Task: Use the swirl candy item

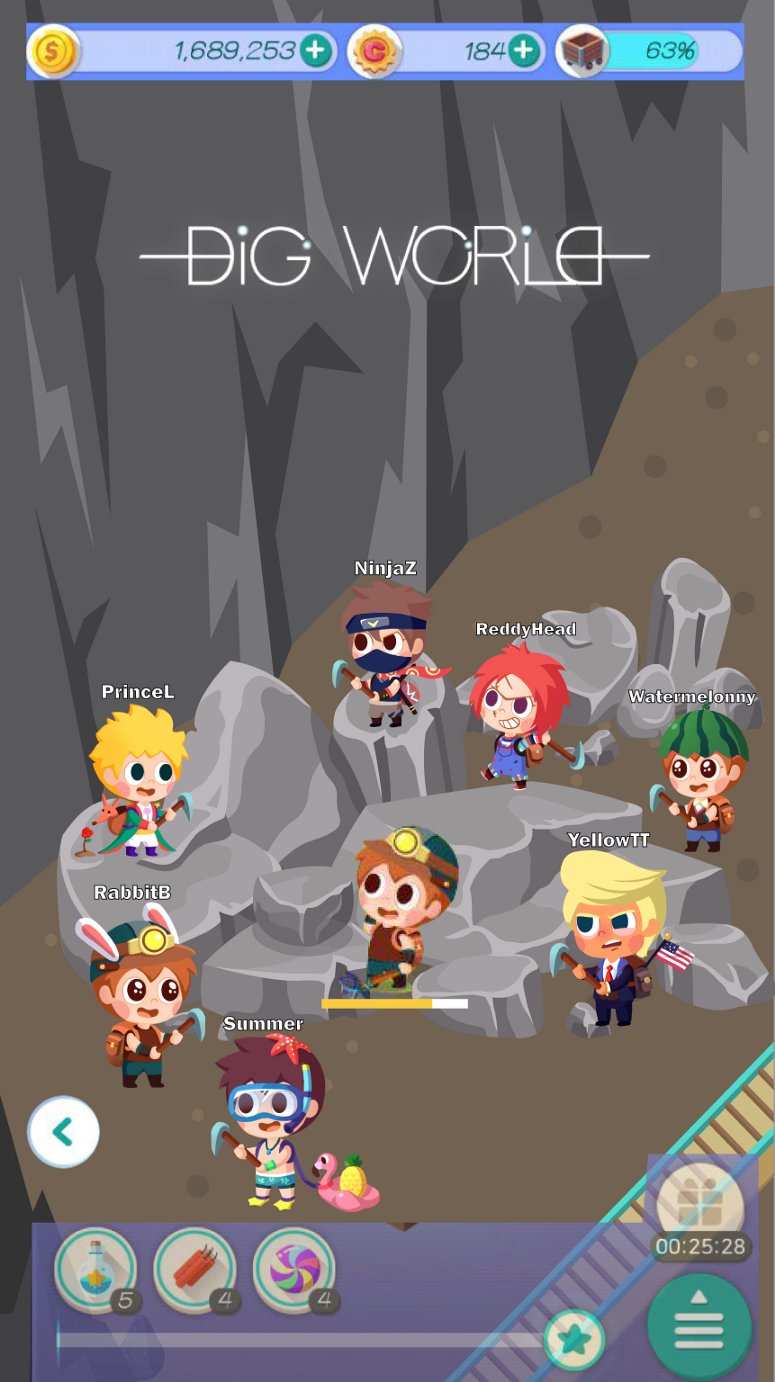Action: 294,1269
